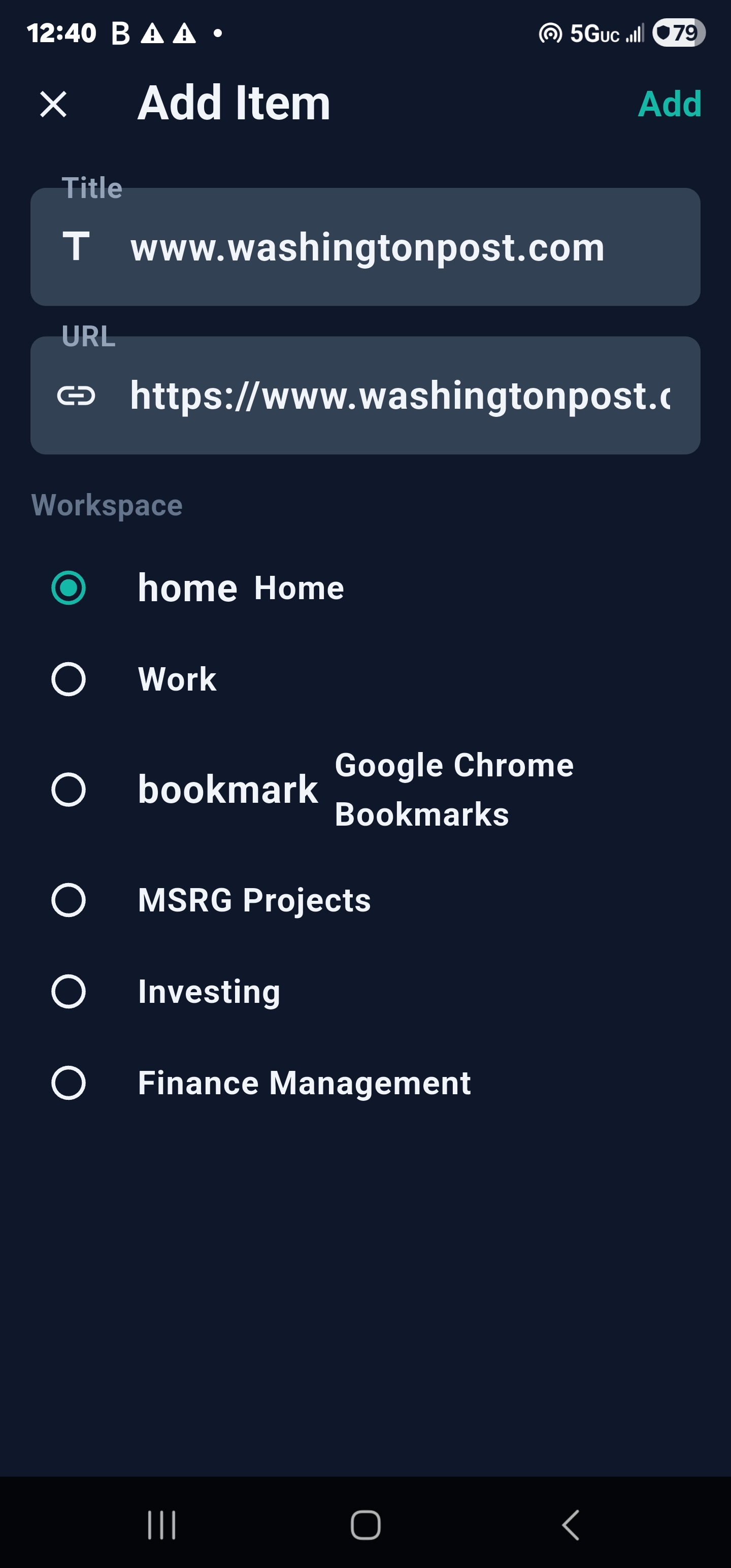This screenshot has height=1568, width=731.
Task: Tap the Workspace section label
Action: [107, 504]
